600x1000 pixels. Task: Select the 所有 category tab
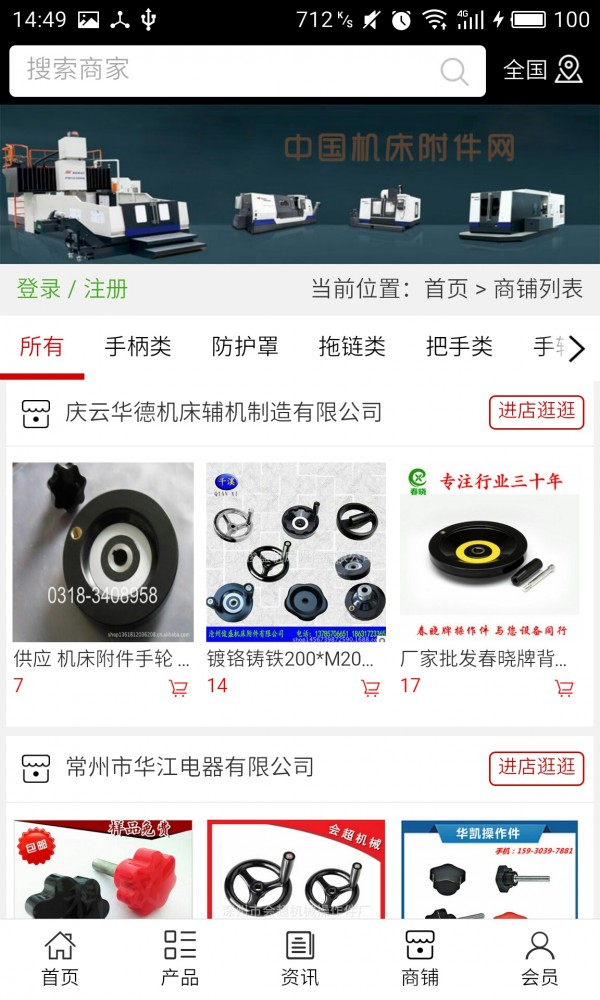41,347
